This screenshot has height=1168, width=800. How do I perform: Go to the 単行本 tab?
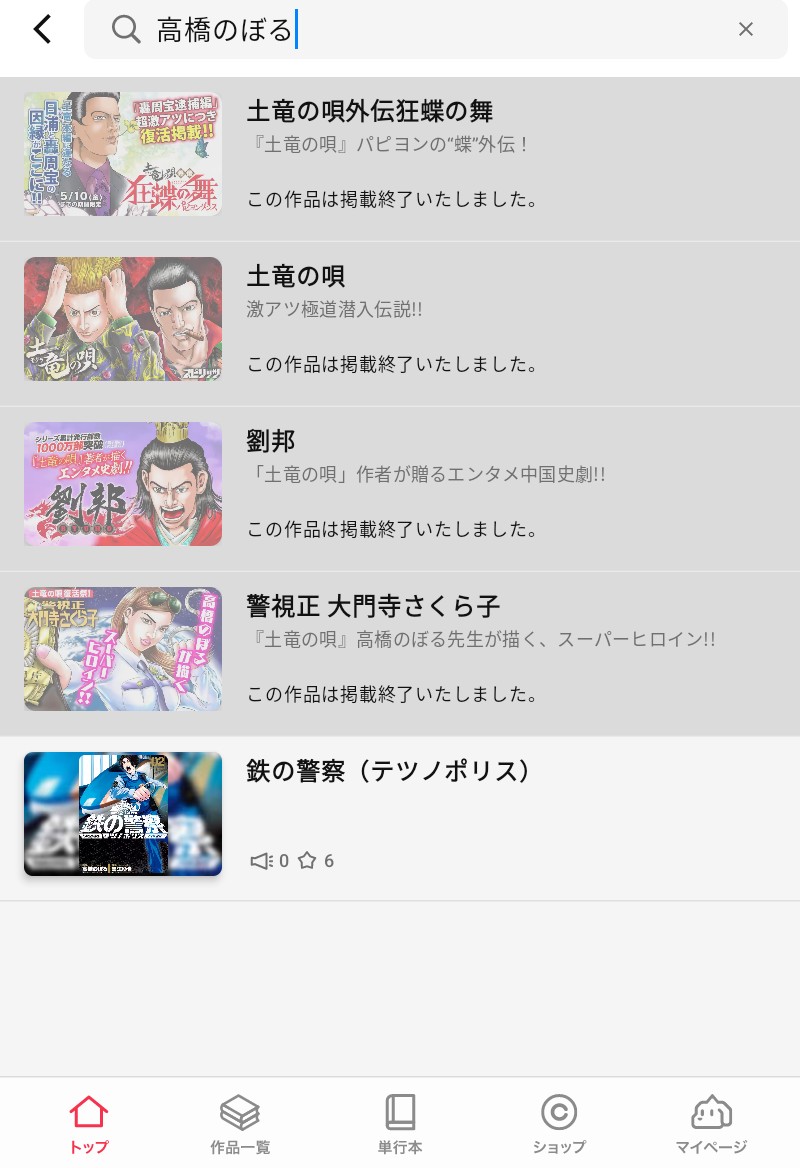[400, 1124]
